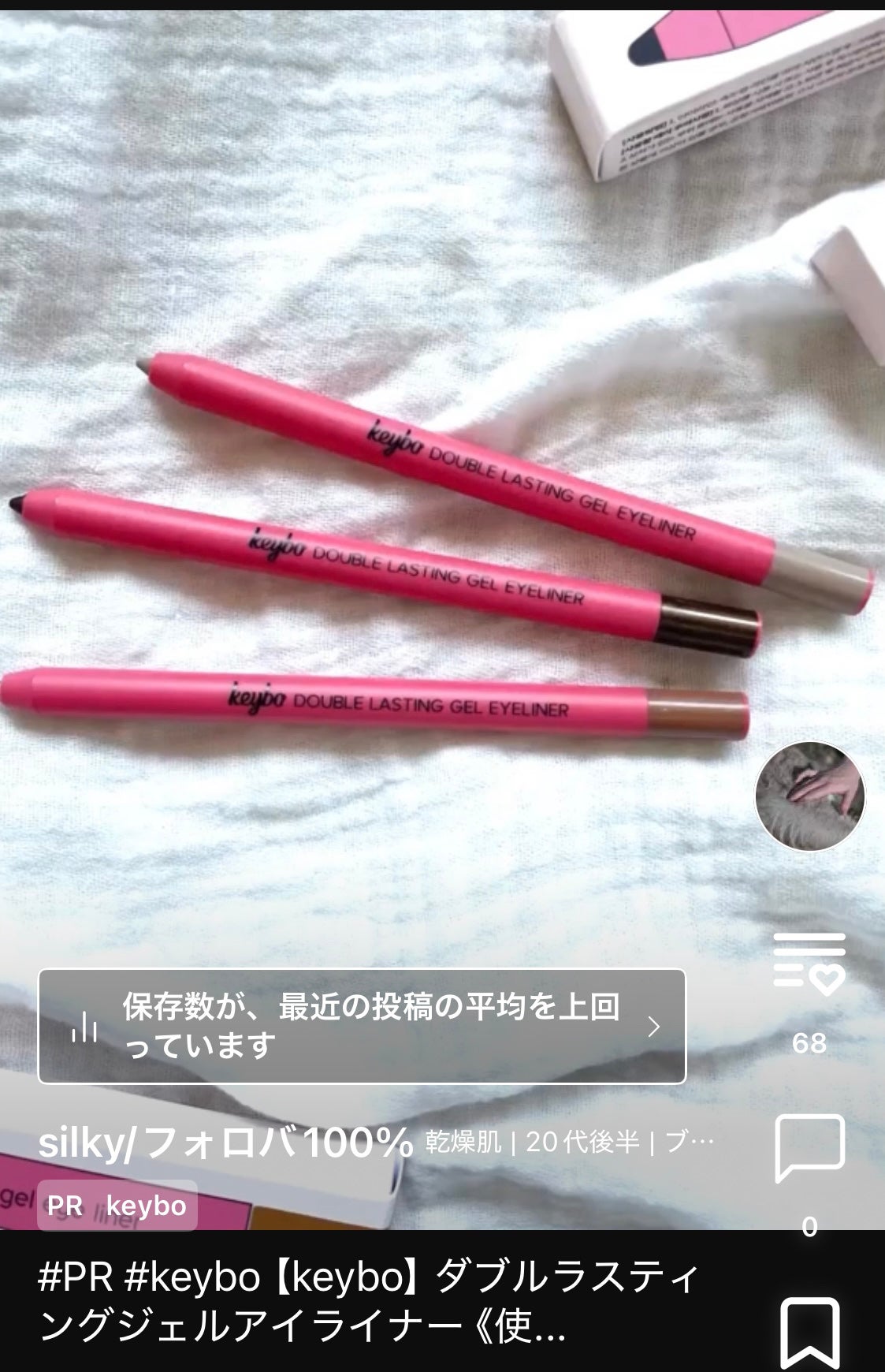Bookmark this eyeliner post
885x1372 pixels.
coord(809,1333)
